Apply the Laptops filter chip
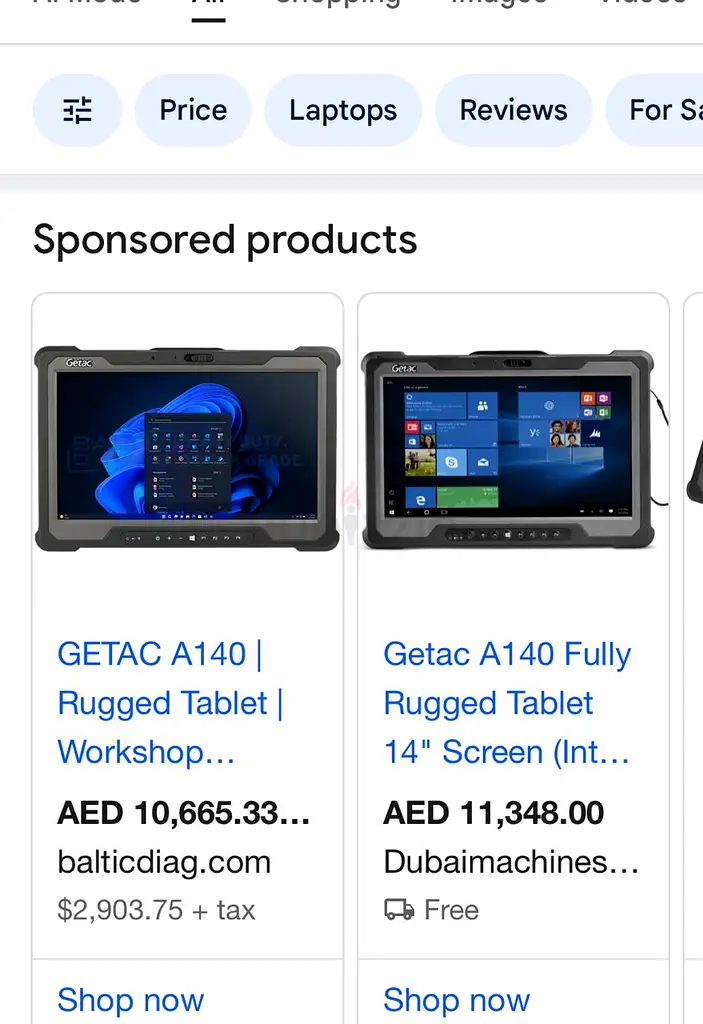The width and height of the screenshot is (703, 1024). coord(343,110)
